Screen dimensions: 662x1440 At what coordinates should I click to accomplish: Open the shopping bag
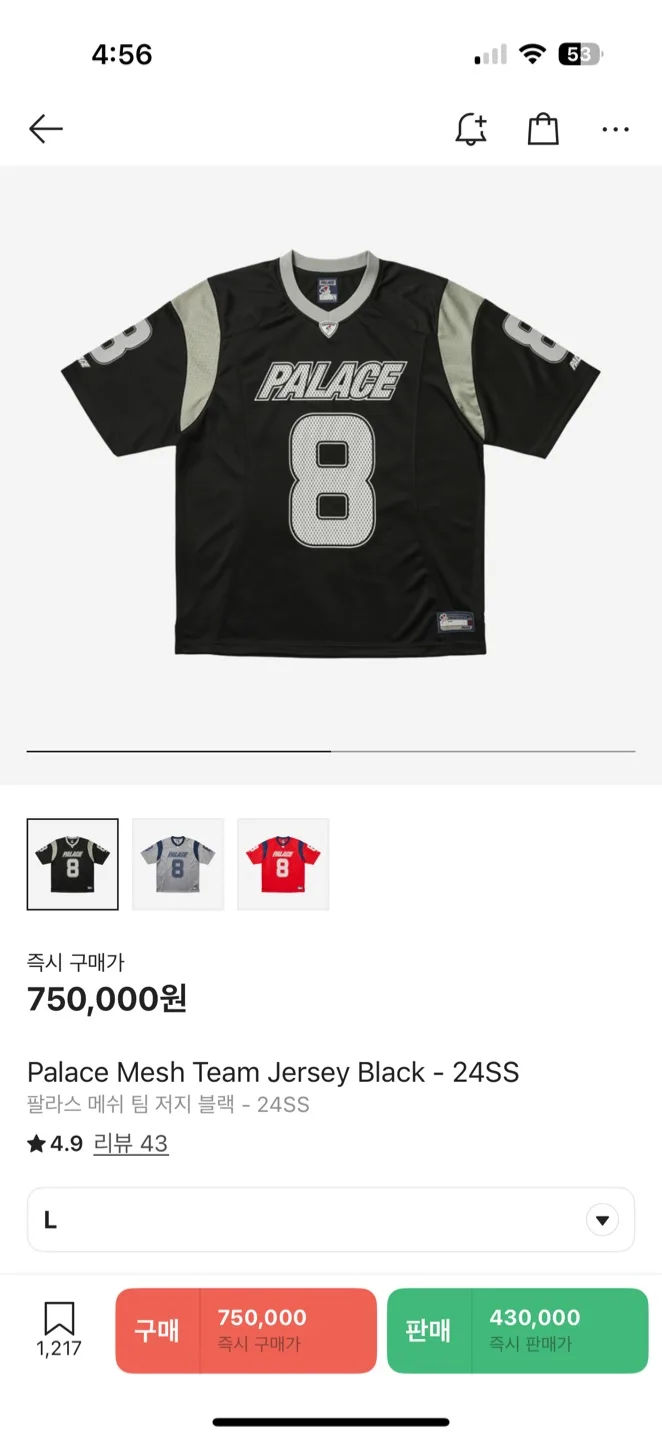tap(543, 129)
